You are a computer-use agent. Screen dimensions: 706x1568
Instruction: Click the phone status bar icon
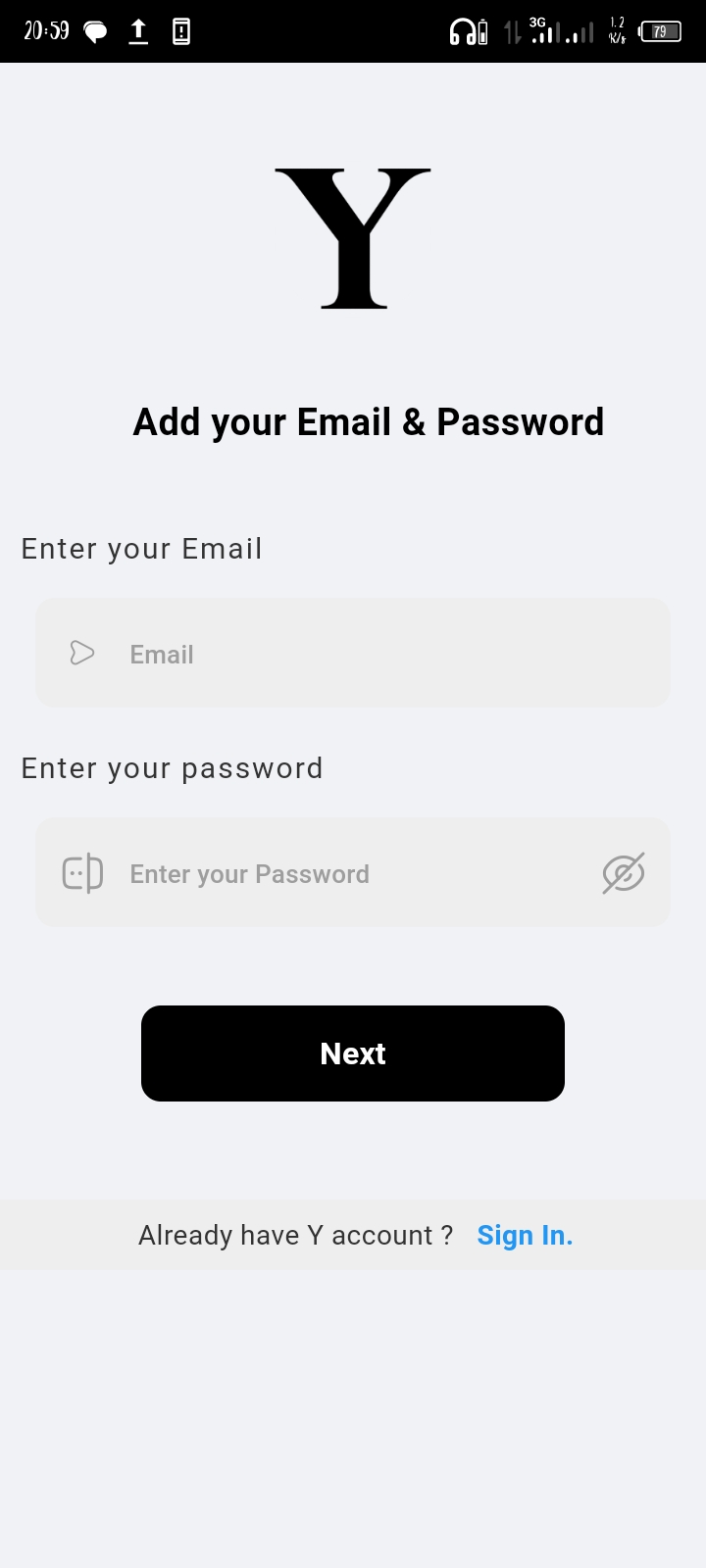pyautogui.click(x=180, y=30)
